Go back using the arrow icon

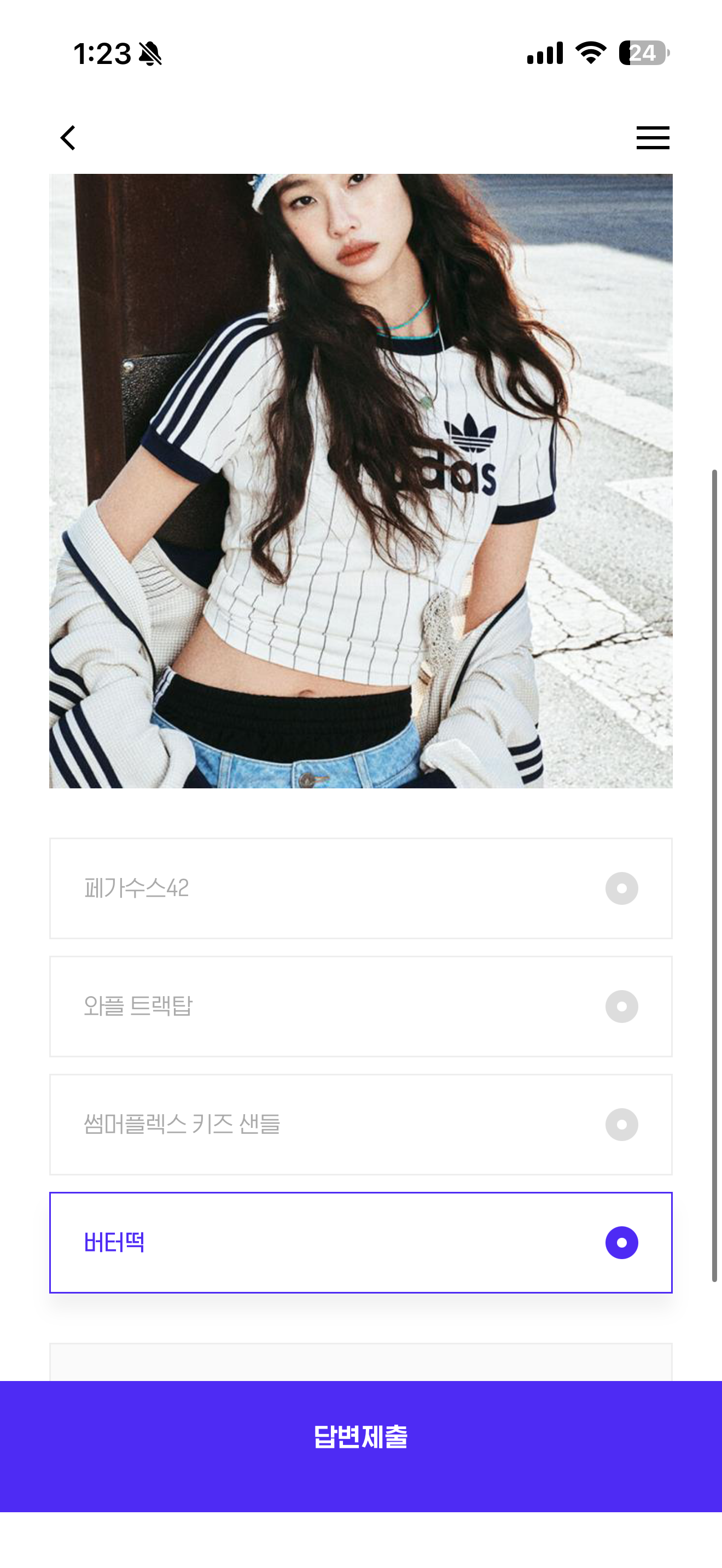coord(68,138)
